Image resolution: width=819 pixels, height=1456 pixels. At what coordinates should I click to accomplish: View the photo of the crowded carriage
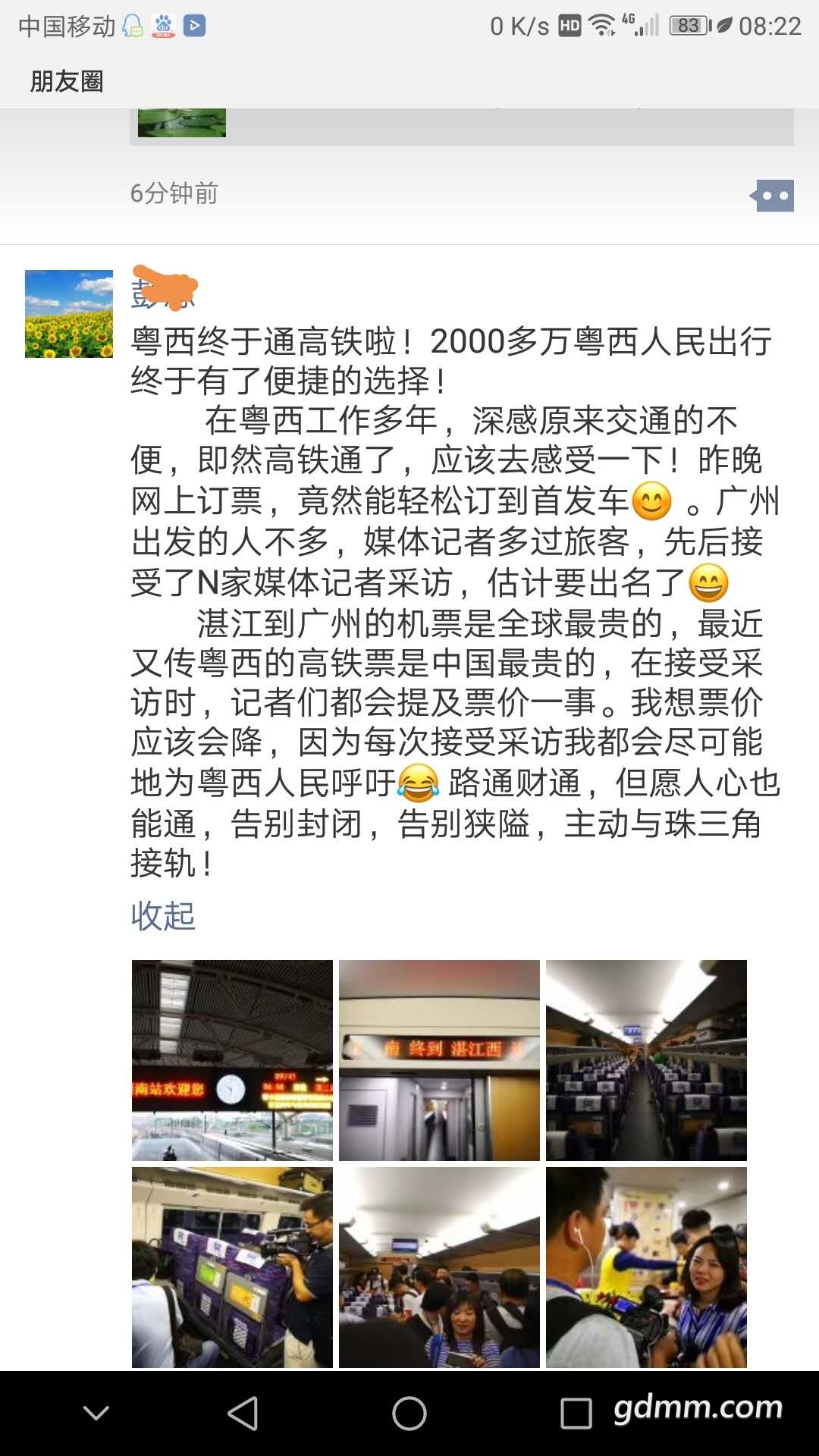point(439,1267)
